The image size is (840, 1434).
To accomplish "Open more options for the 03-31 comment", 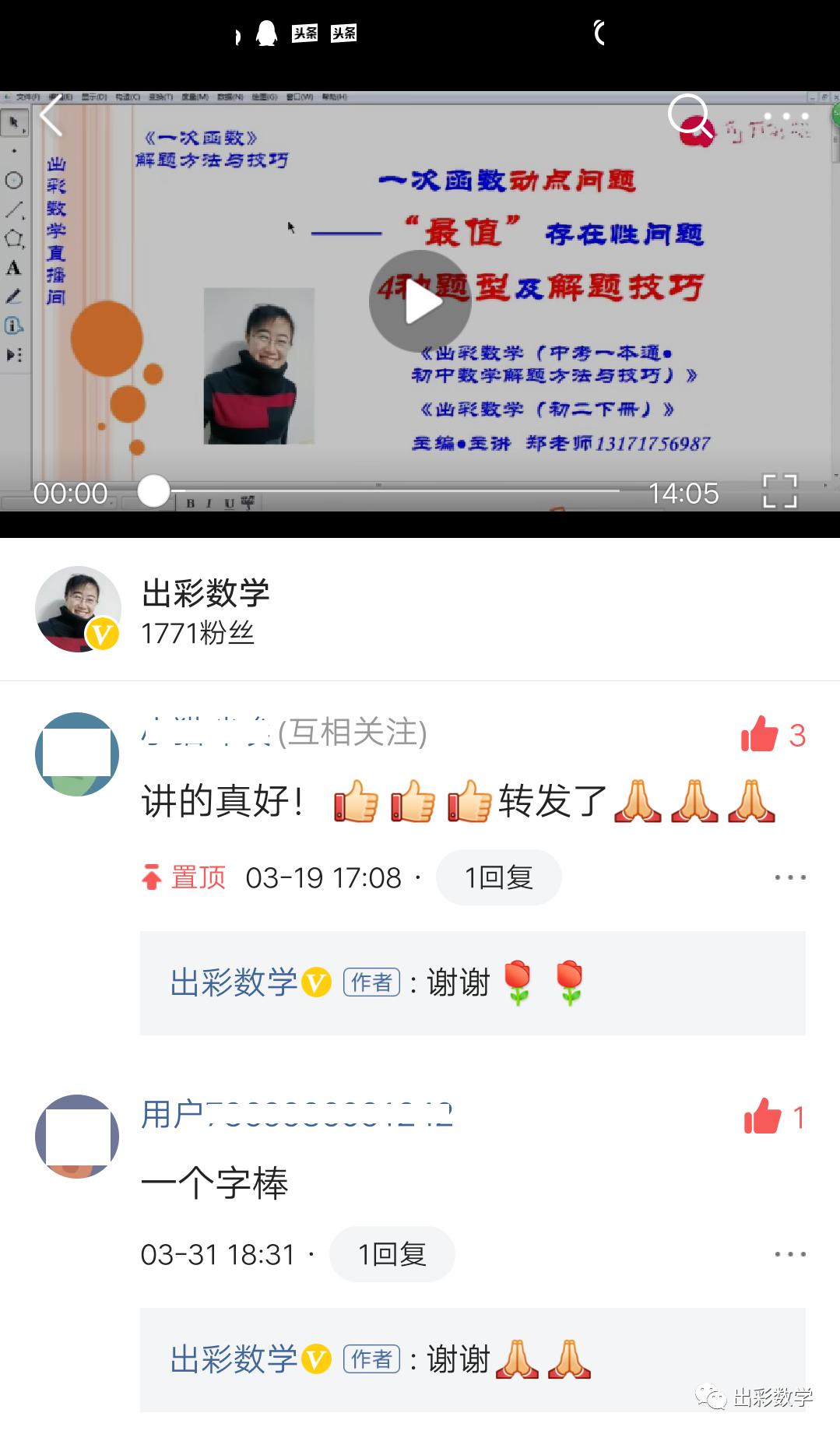I will (x=789, y=1254).
